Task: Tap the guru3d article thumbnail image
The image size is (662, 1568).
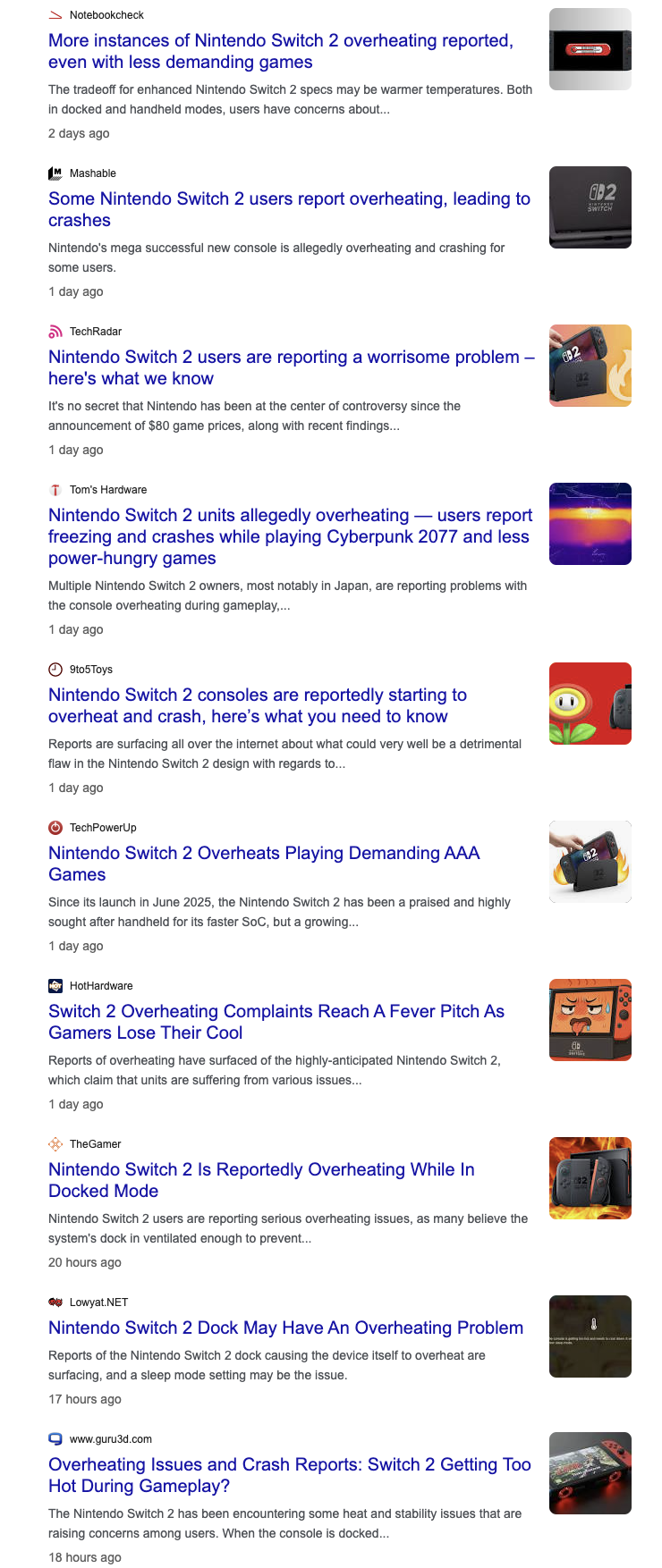Action: click(590, 1473)
